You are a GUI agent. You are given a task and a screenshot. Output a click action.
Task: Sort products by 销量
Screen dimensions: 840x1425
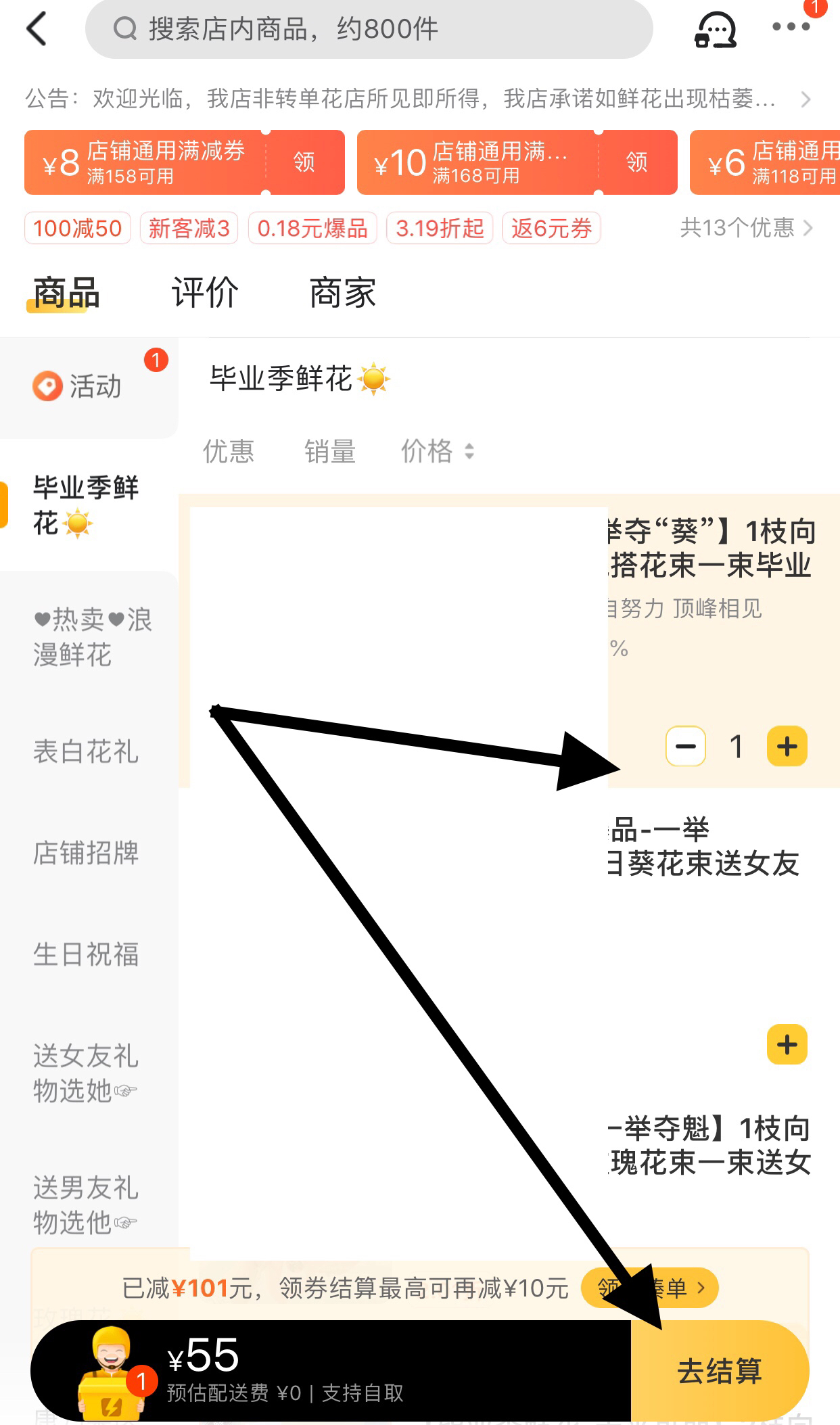(x=329, y=451)
